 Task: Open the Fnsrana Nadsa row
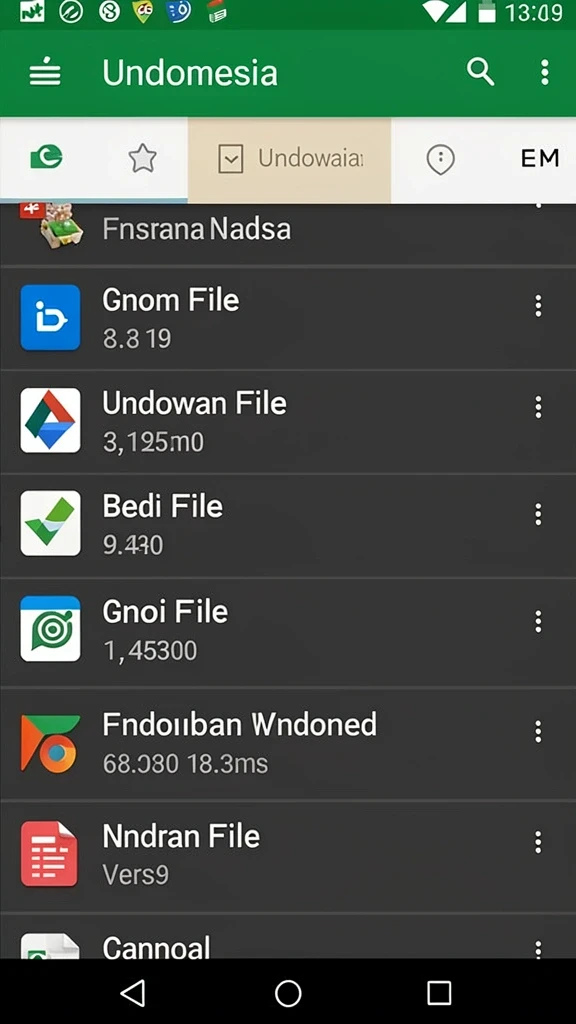[288, 234]
